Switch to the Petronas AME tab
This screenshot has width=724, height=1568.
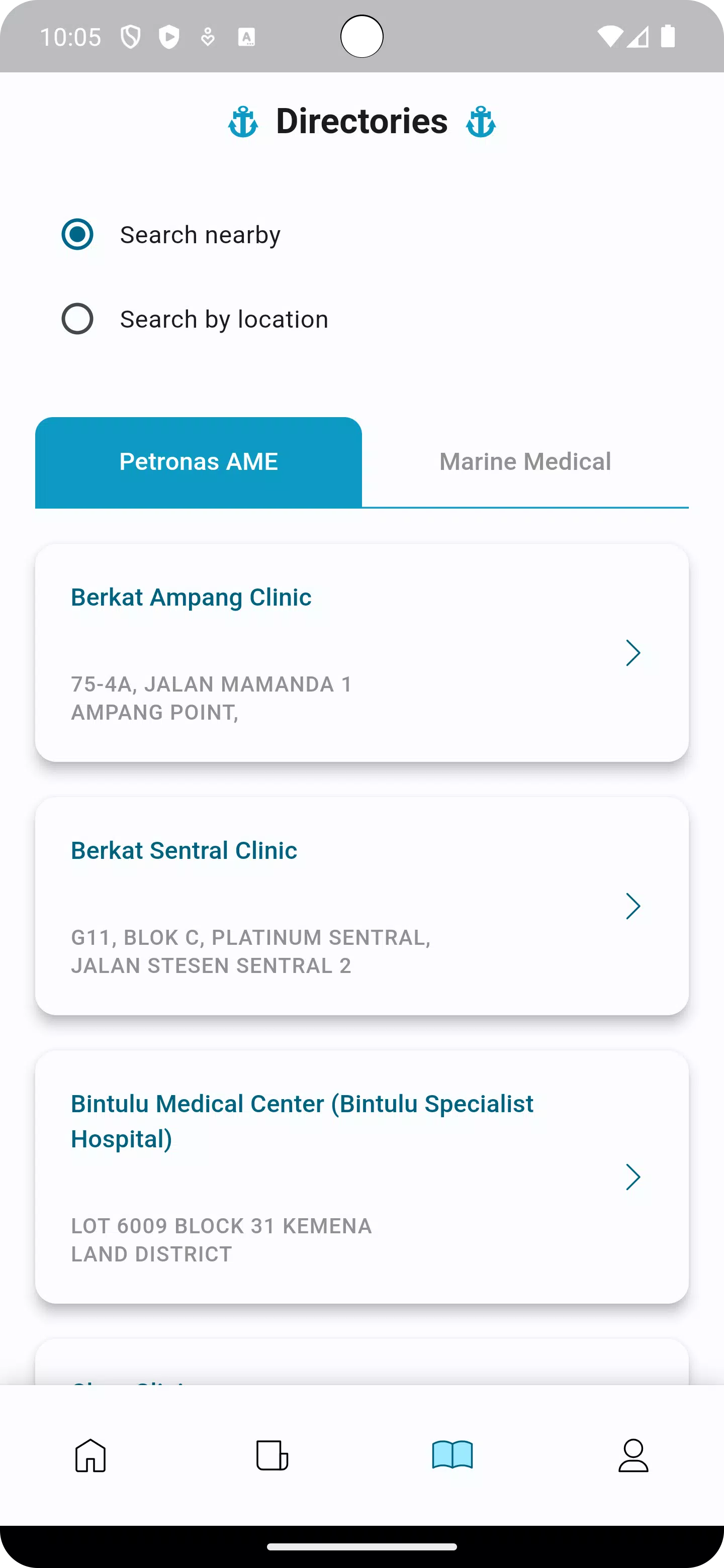click(199, 462)
